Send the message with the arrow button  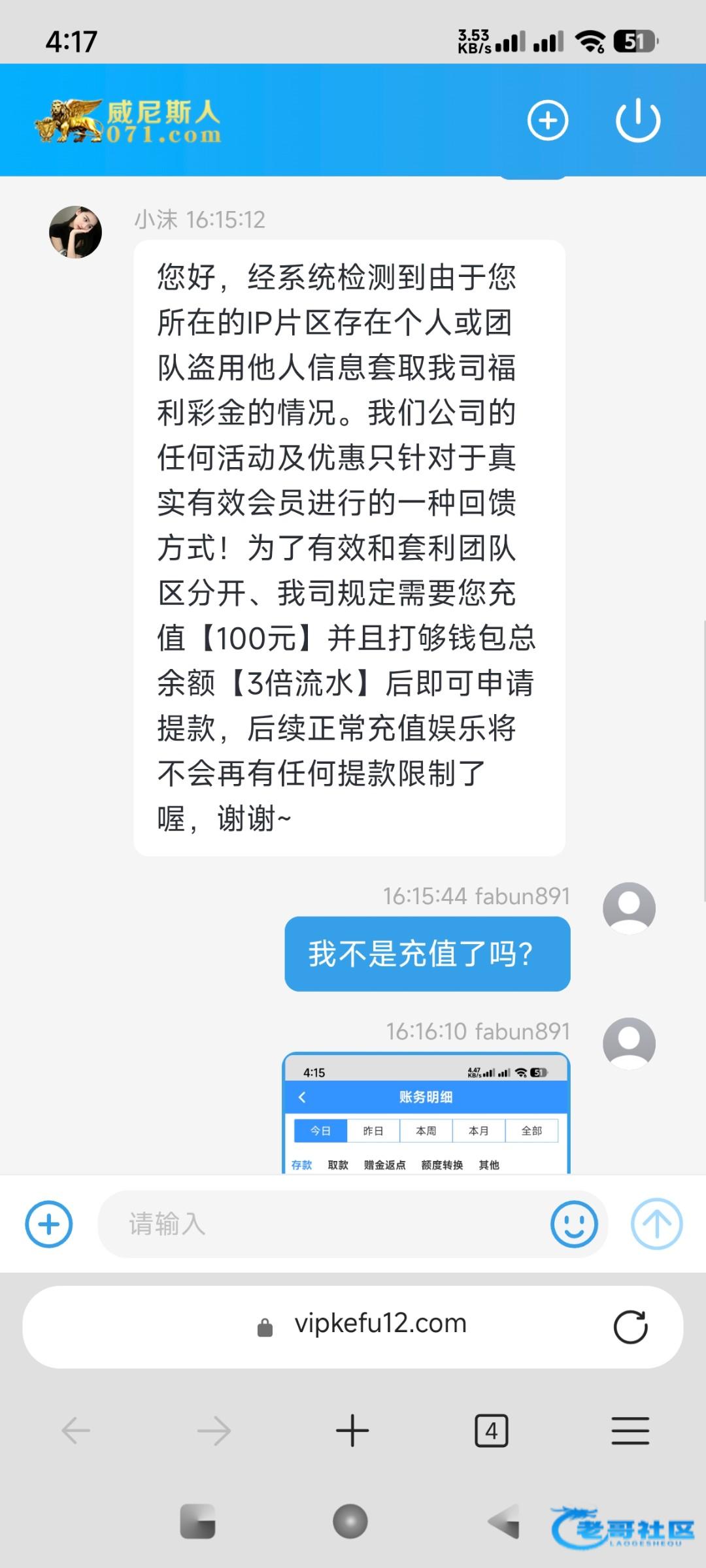point(656,1224)
